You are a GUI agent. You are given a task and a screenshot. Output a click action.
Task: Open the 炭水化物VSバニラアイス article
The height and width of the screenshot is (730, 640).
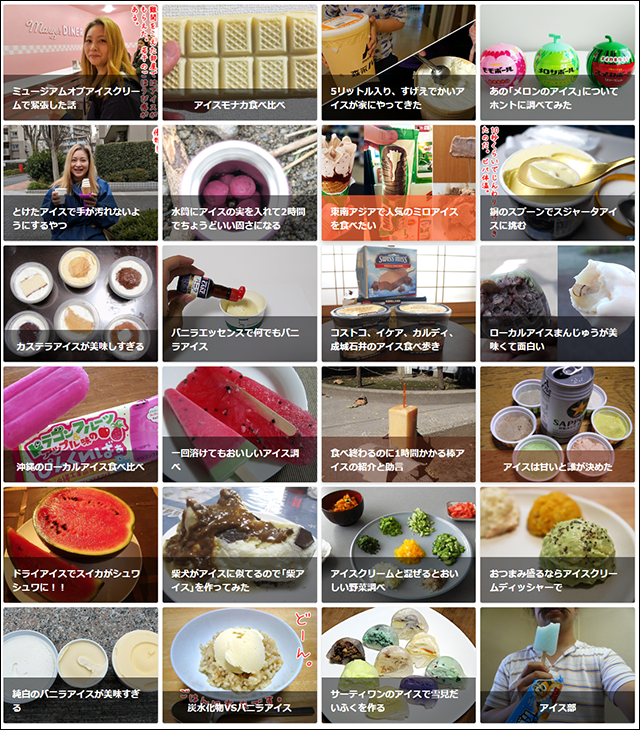point(239,665)
